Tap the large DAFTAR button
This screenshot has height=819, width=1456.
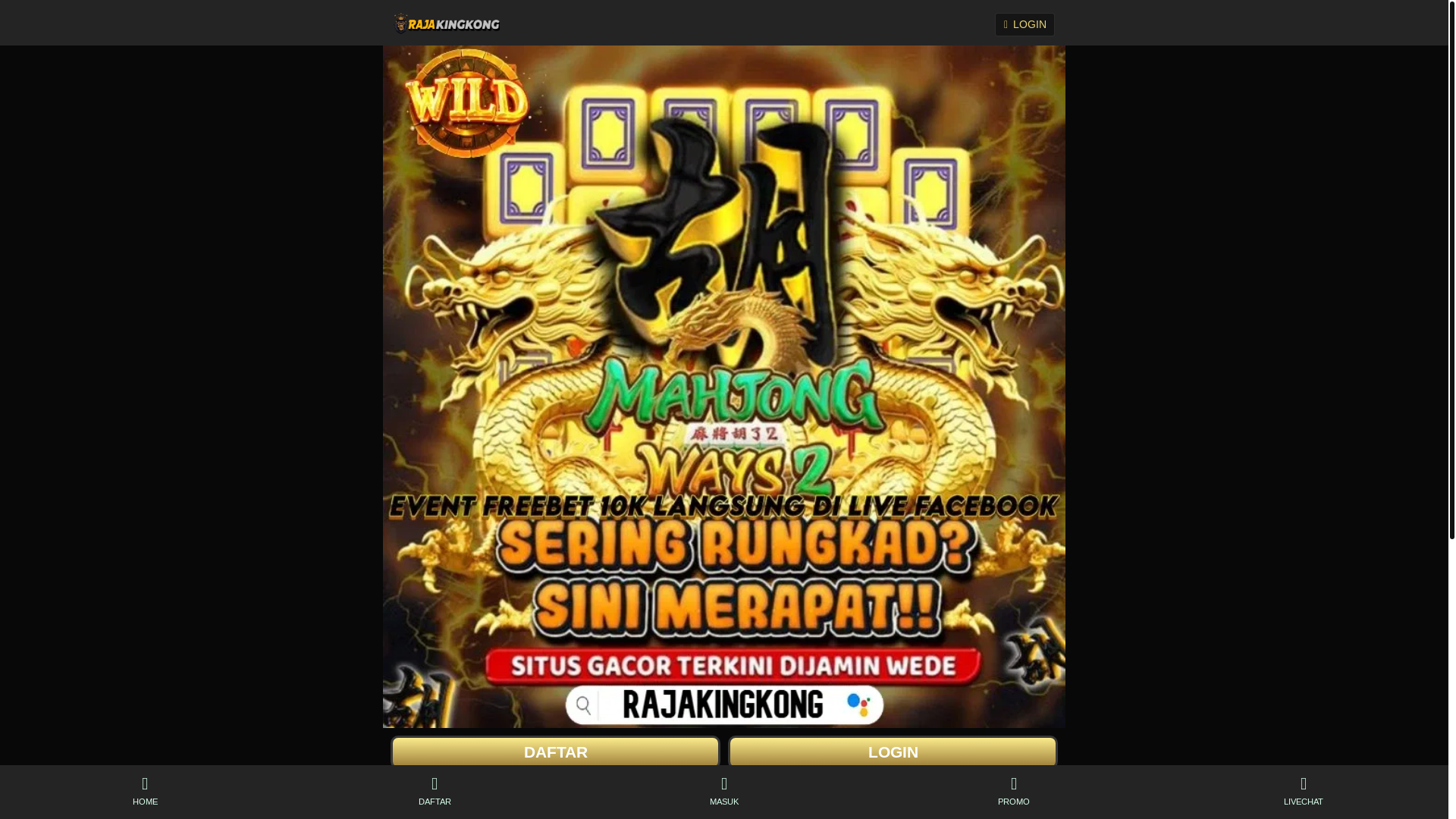[x=555, y=752]
